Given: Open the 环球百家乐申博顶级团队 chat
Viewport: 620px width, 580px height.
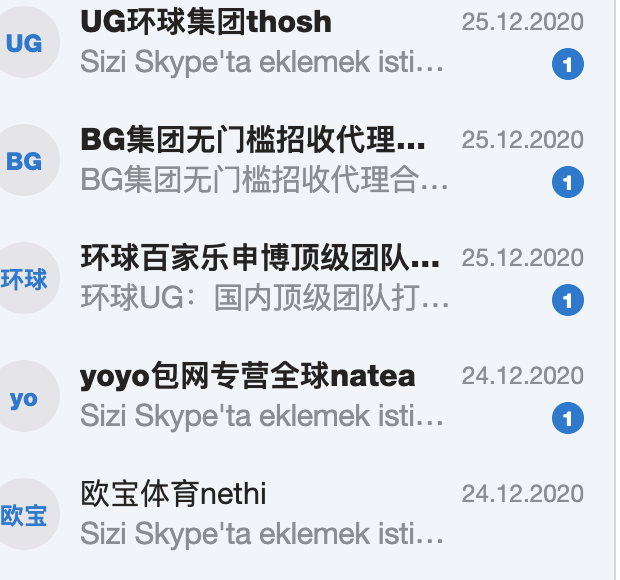Looking at the screenshot, I should click(x=307, y=278).
